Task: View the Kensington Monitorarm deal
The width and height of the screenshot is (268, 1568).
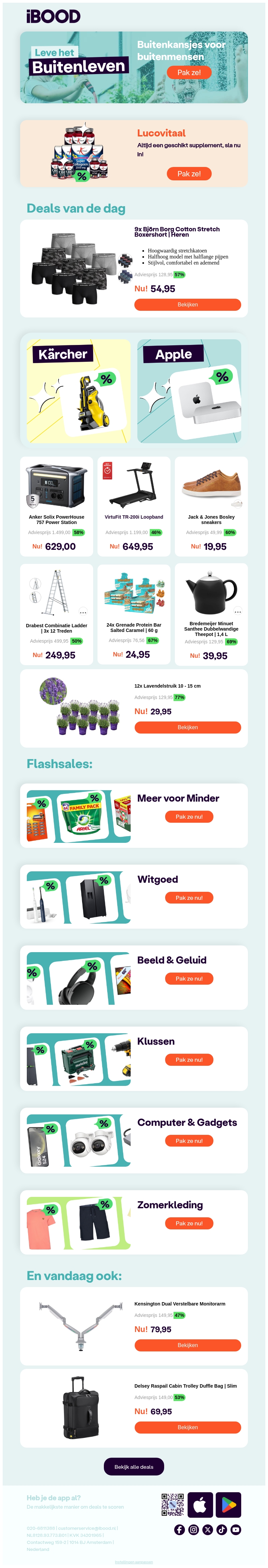Action: [x=187, y=1345]
